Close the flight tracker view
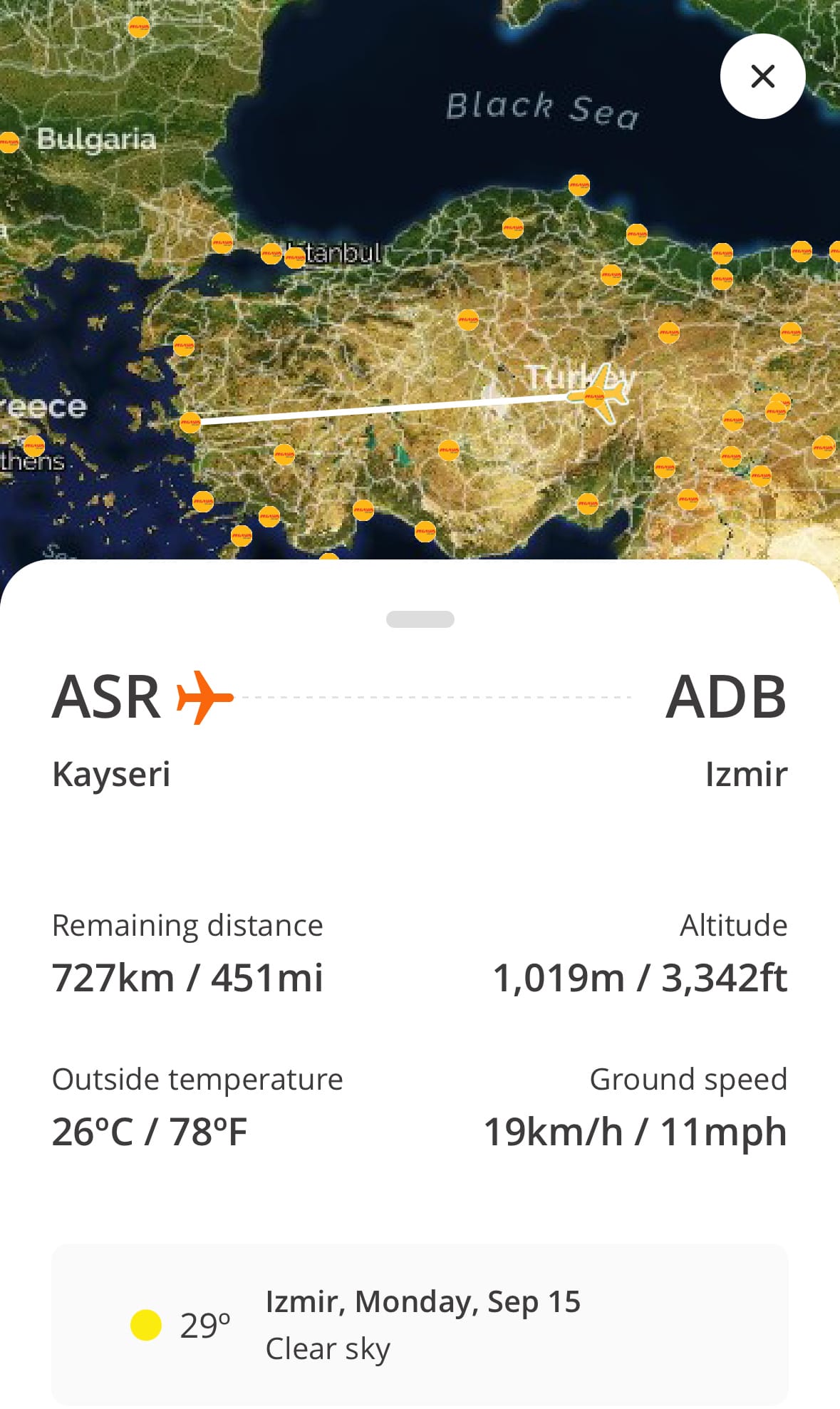This screenshot has height=1409, width=840. coord(762,76)
